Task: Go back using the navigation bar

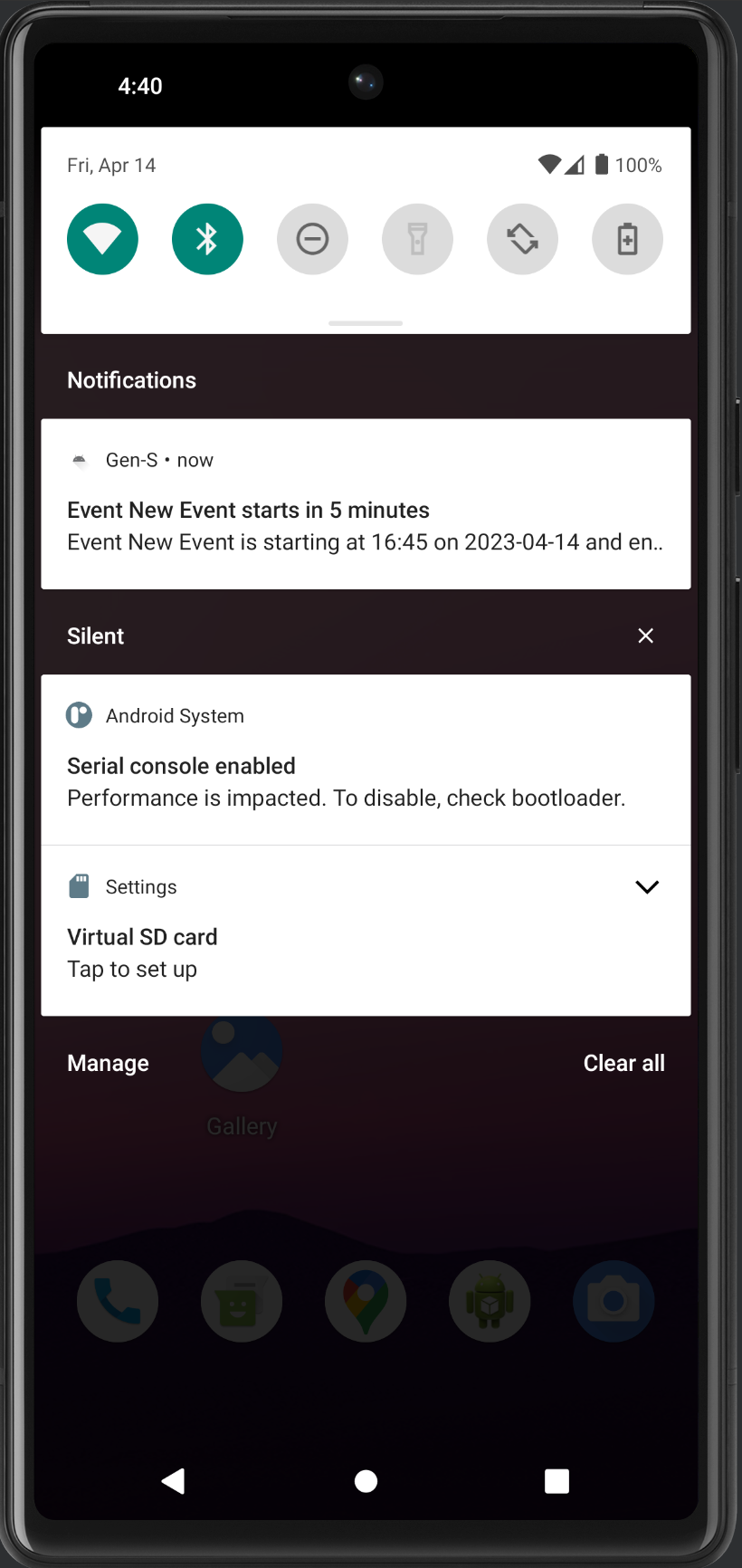Action: click(x=173, y=1481)
